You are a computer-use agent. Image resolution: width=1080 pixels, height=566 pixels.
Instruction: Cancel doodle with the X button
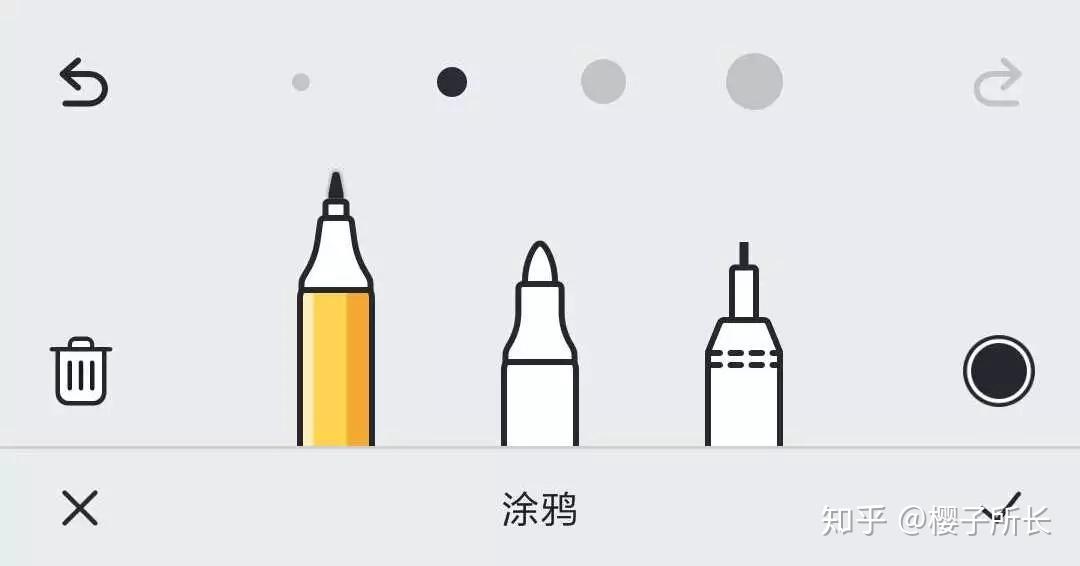point(80,508)
